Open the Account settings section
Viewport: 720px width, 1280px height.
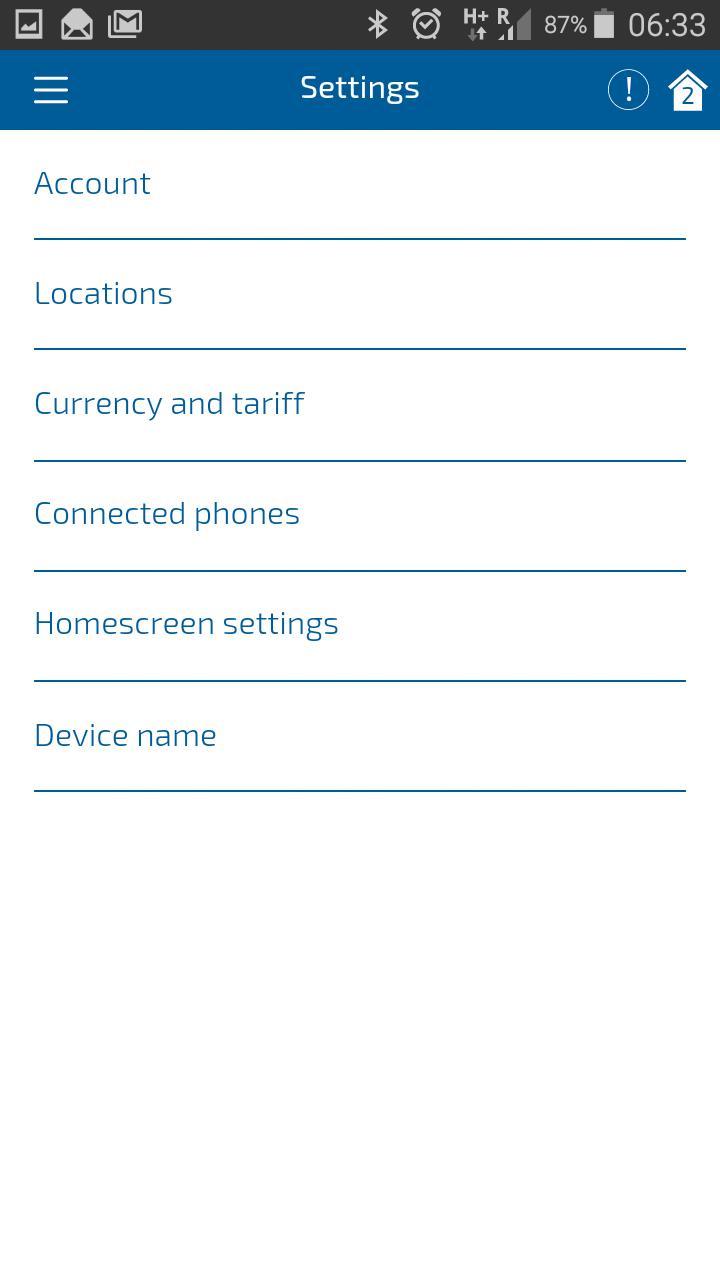coord(92,183)
